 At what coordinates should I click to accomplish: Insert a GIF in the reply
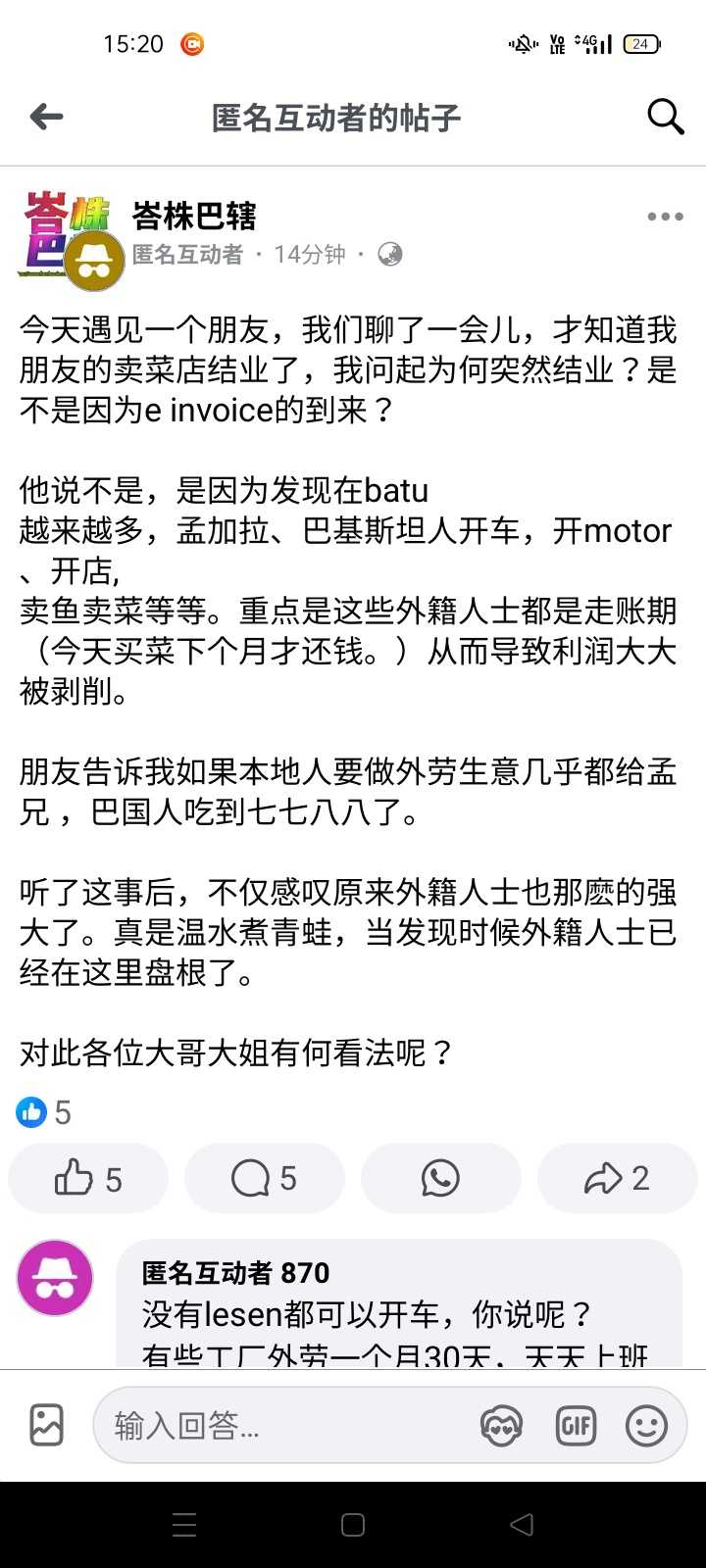tap(576, 1425)
